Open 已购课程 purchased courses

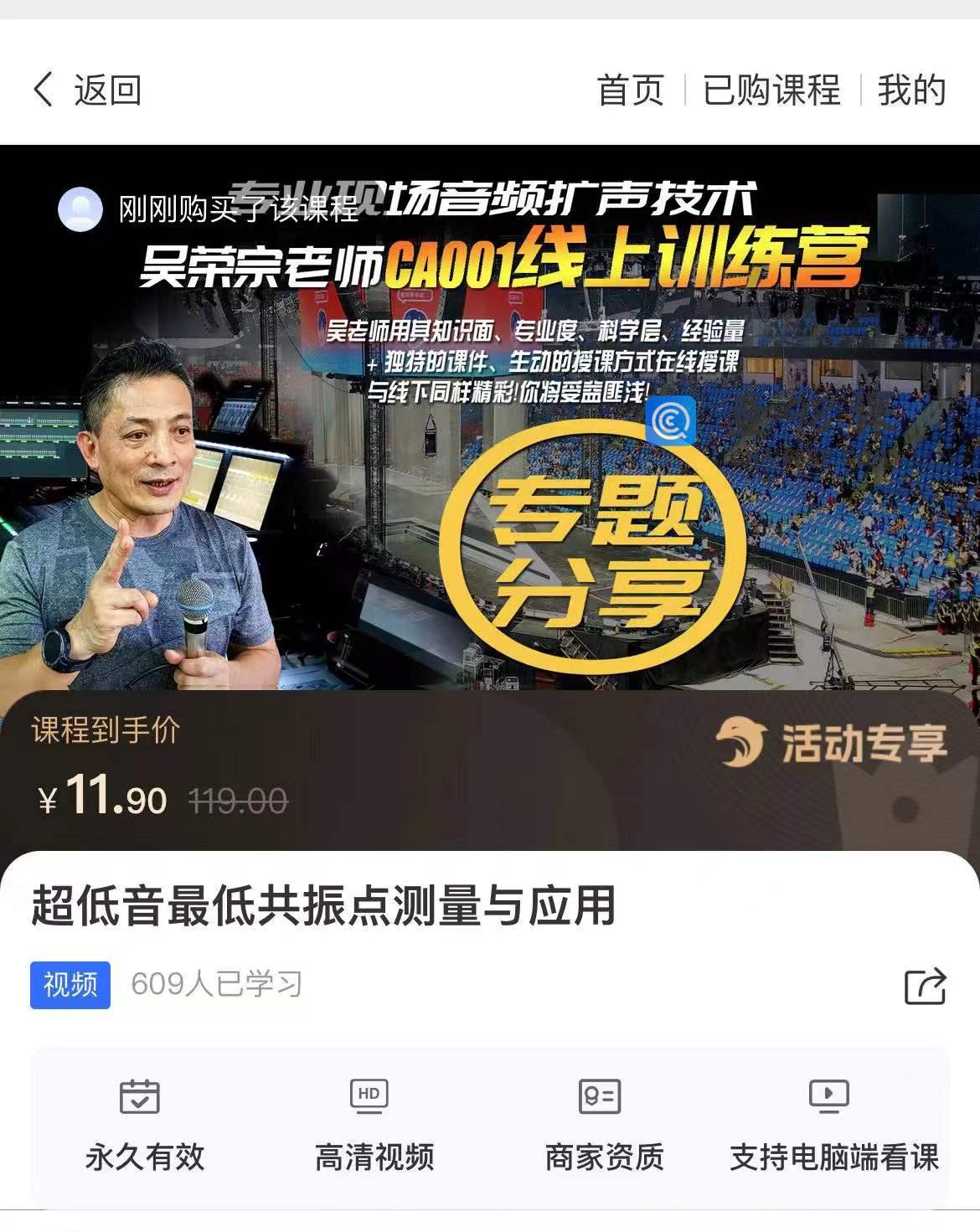click(771, 90)
